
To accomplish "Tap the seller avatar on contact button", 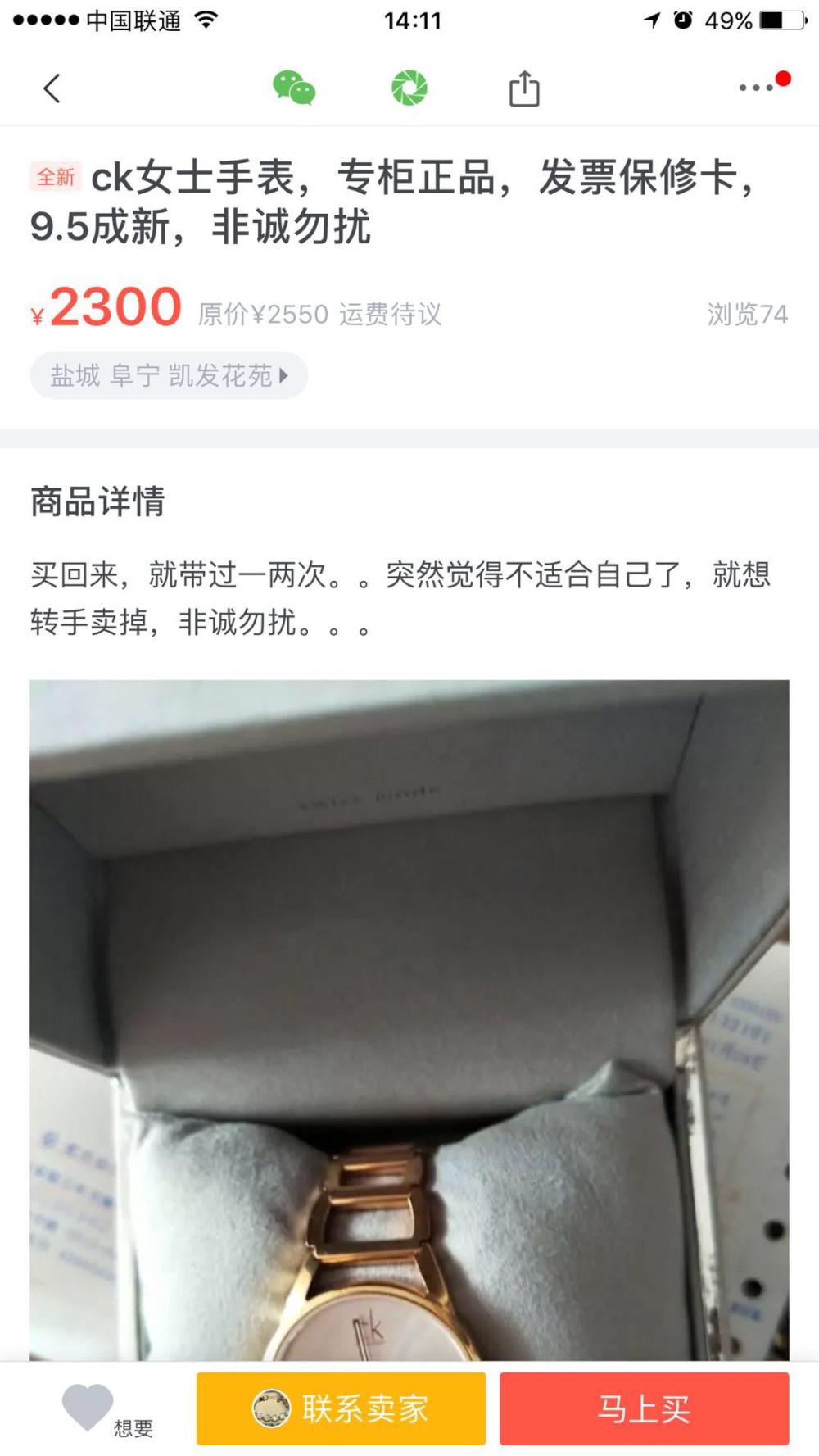I will (x=273, y=1409).
